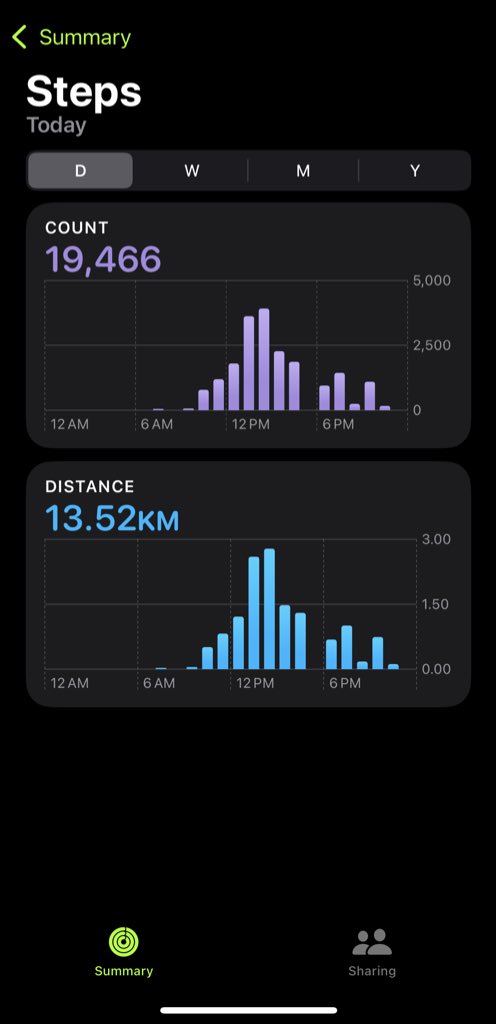Screen dimensions: 496x1024
Task: Go back to Summary
Action: 72,37
